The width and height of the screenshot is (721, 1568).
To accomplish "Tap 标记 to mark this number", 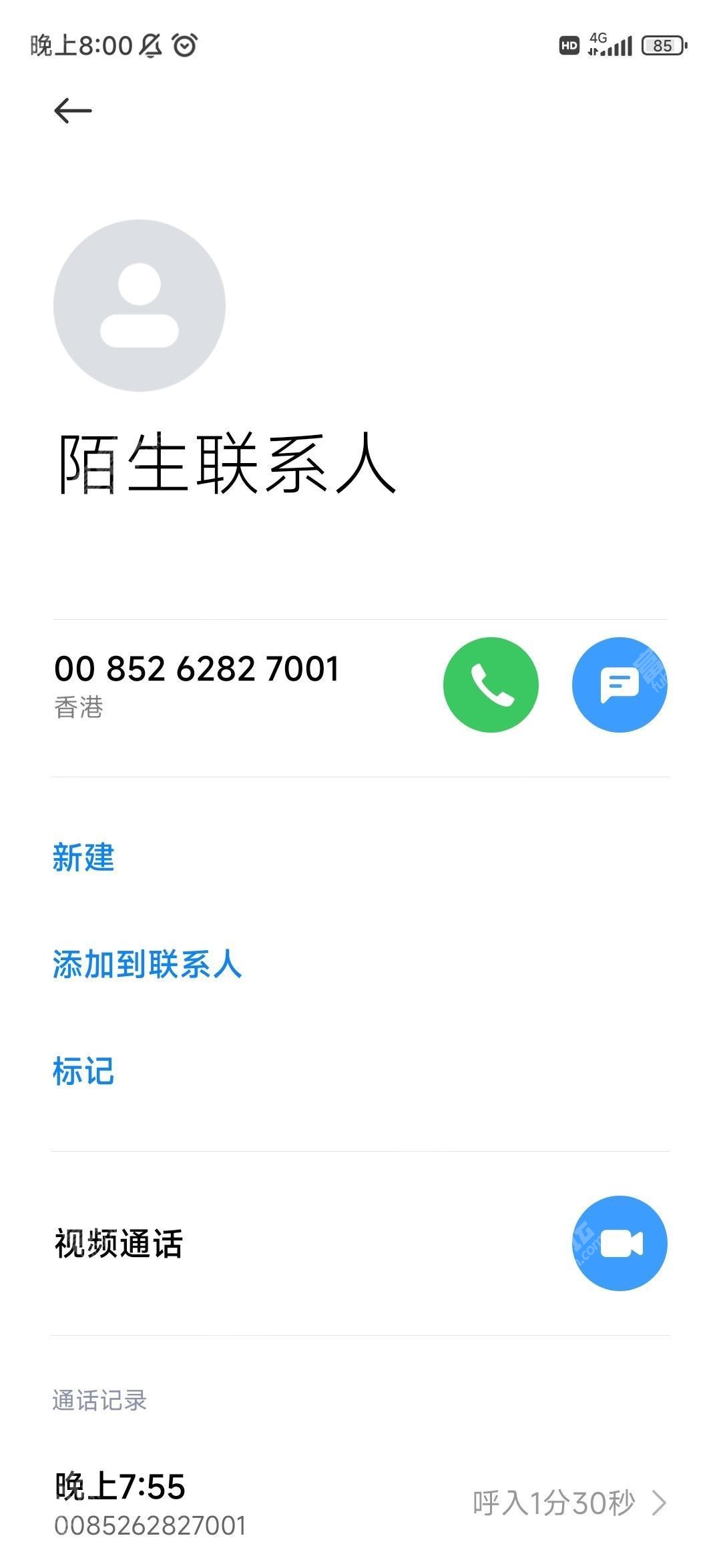I will [x=83, y=1071].
